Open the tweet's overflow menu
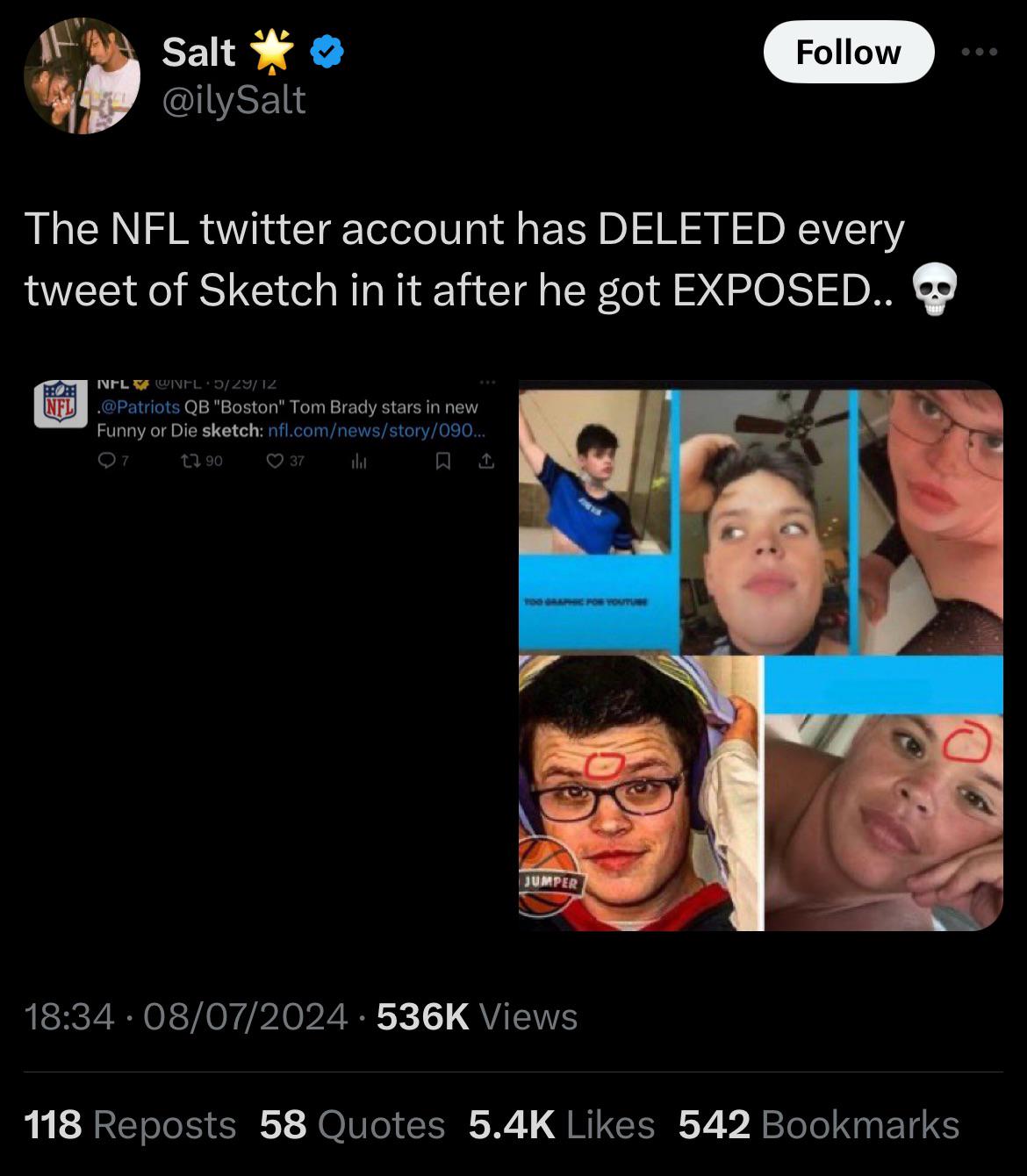This screenshot has height=1176, width=1027. (x=980, y=53)
